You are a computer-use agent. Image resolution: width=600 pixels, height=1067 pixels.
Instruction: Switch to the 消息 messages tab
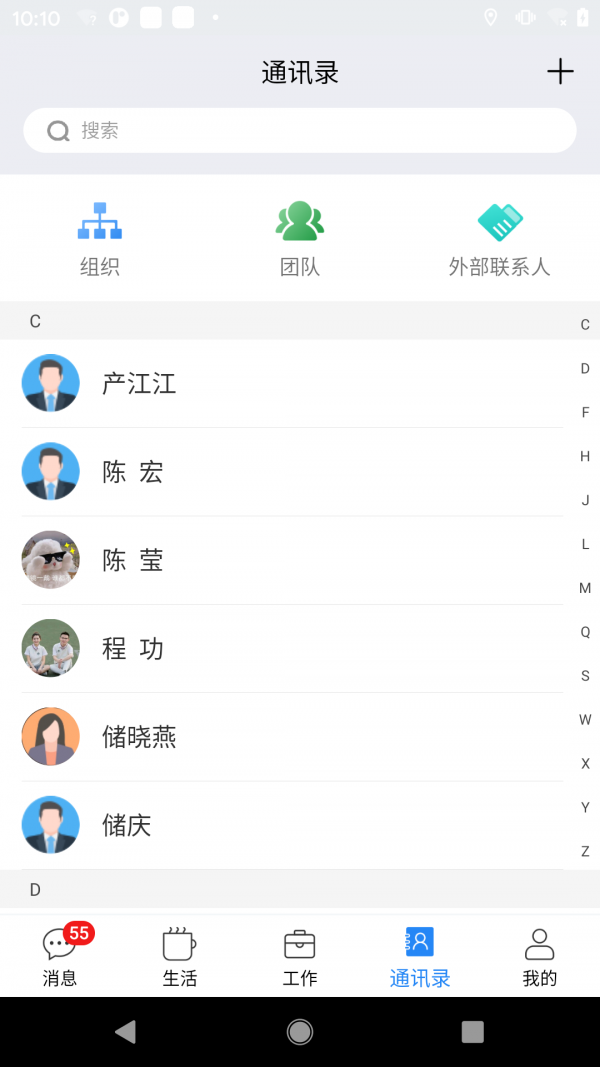pyautogui.click(x=60, y=957)
